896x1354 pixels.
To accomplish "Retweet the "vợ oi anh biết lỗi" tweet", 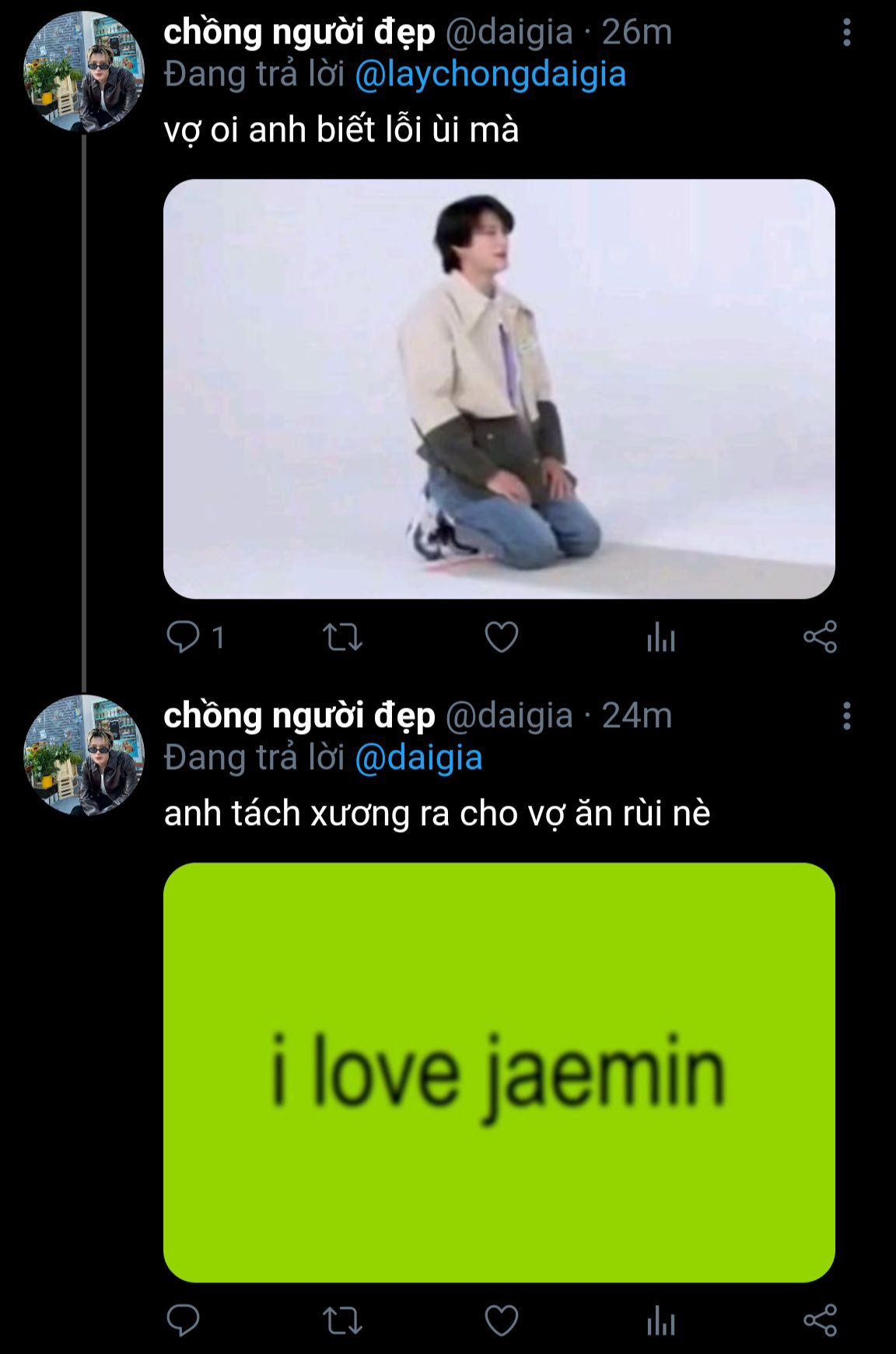I will 342,638.
